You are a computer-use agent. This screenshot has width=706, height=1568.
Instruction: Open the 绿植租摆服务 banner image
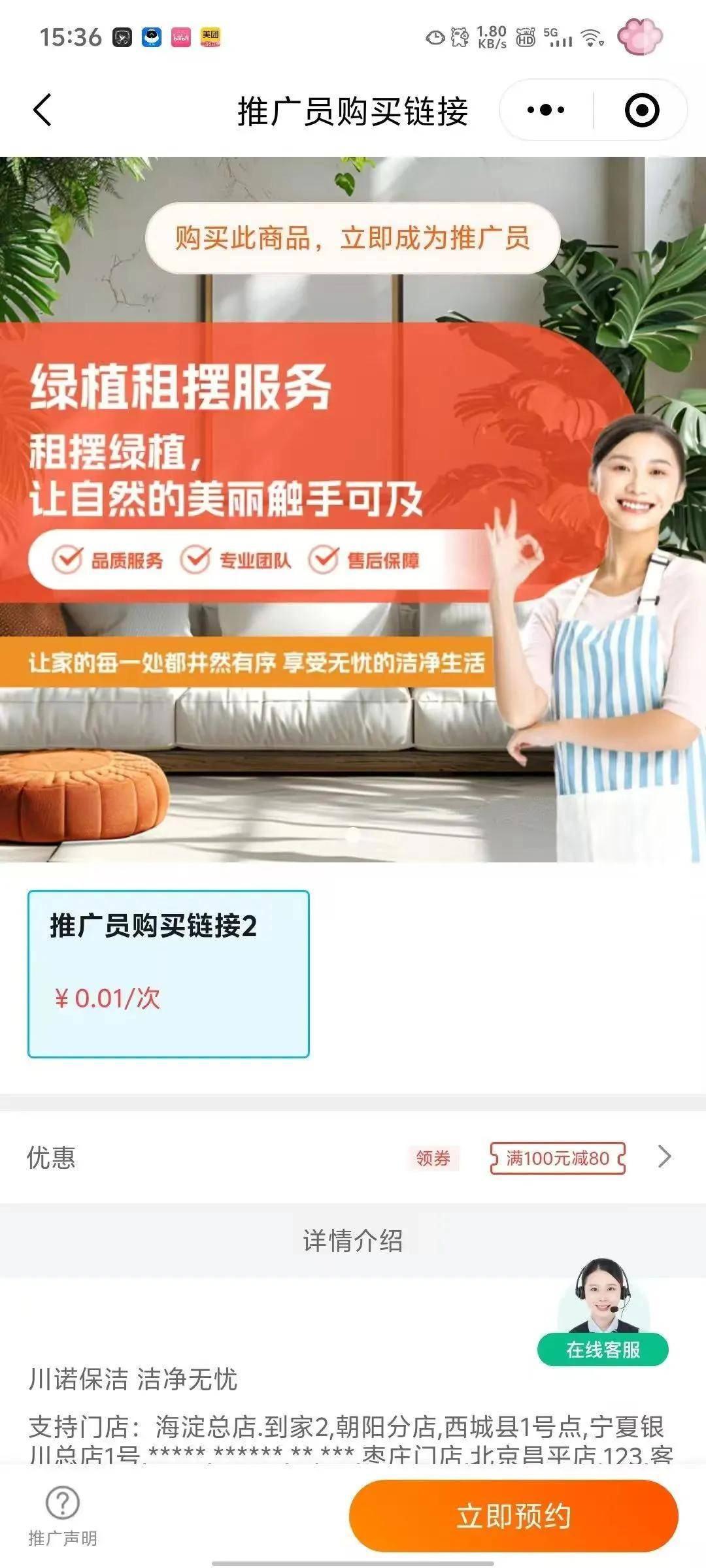tap(353, 510)
